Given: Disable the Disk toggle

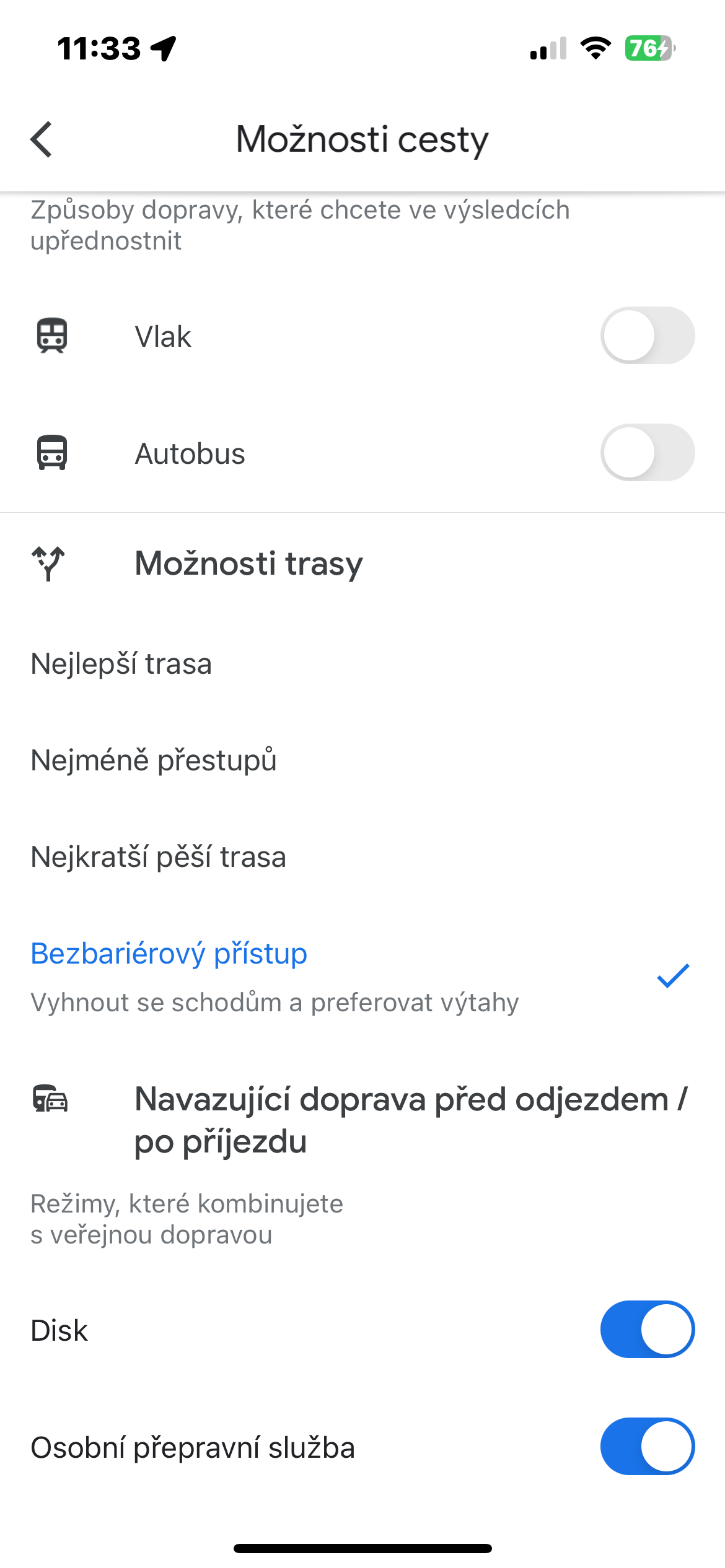Looking at the screenshot, I should (647, 1330).
